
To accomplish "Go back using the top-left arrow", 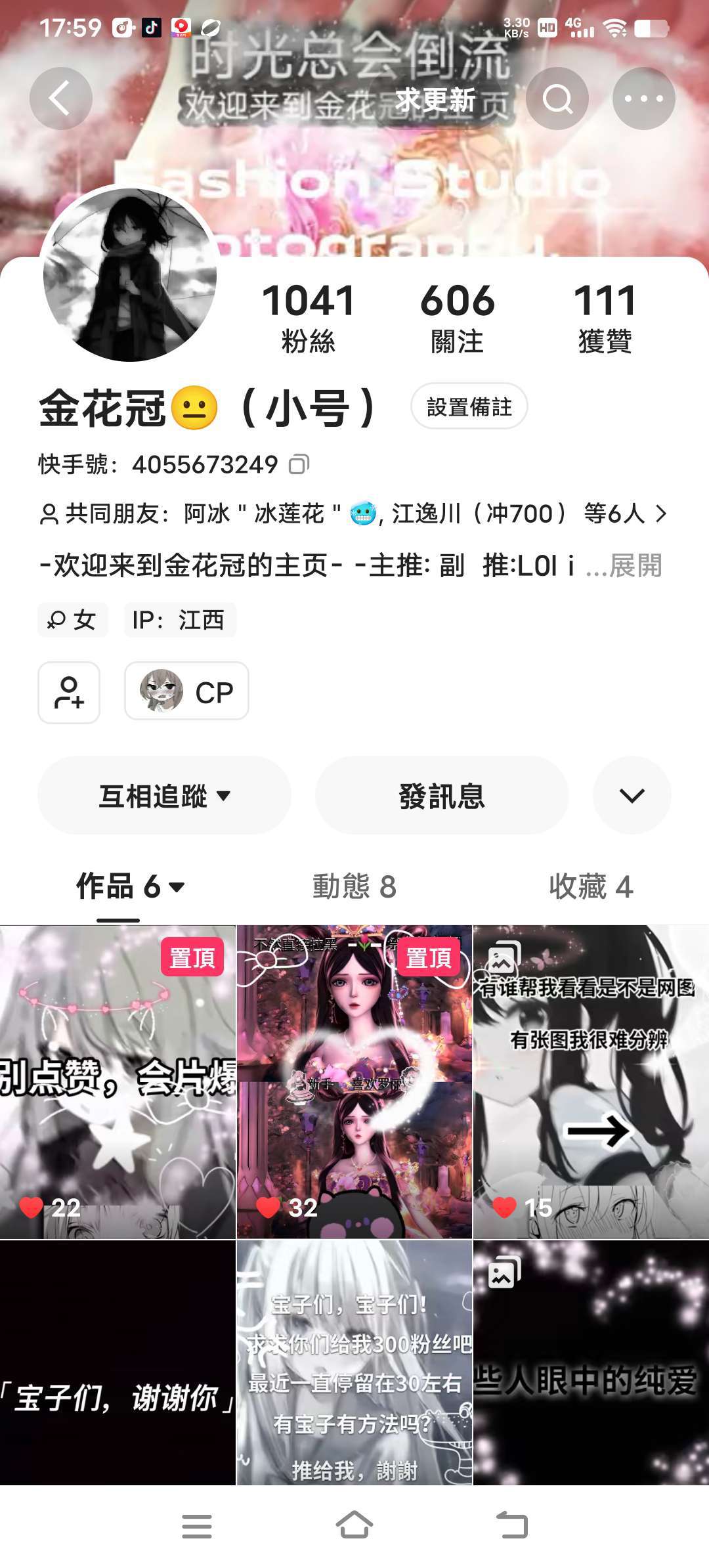I will [x=60, y=98].
